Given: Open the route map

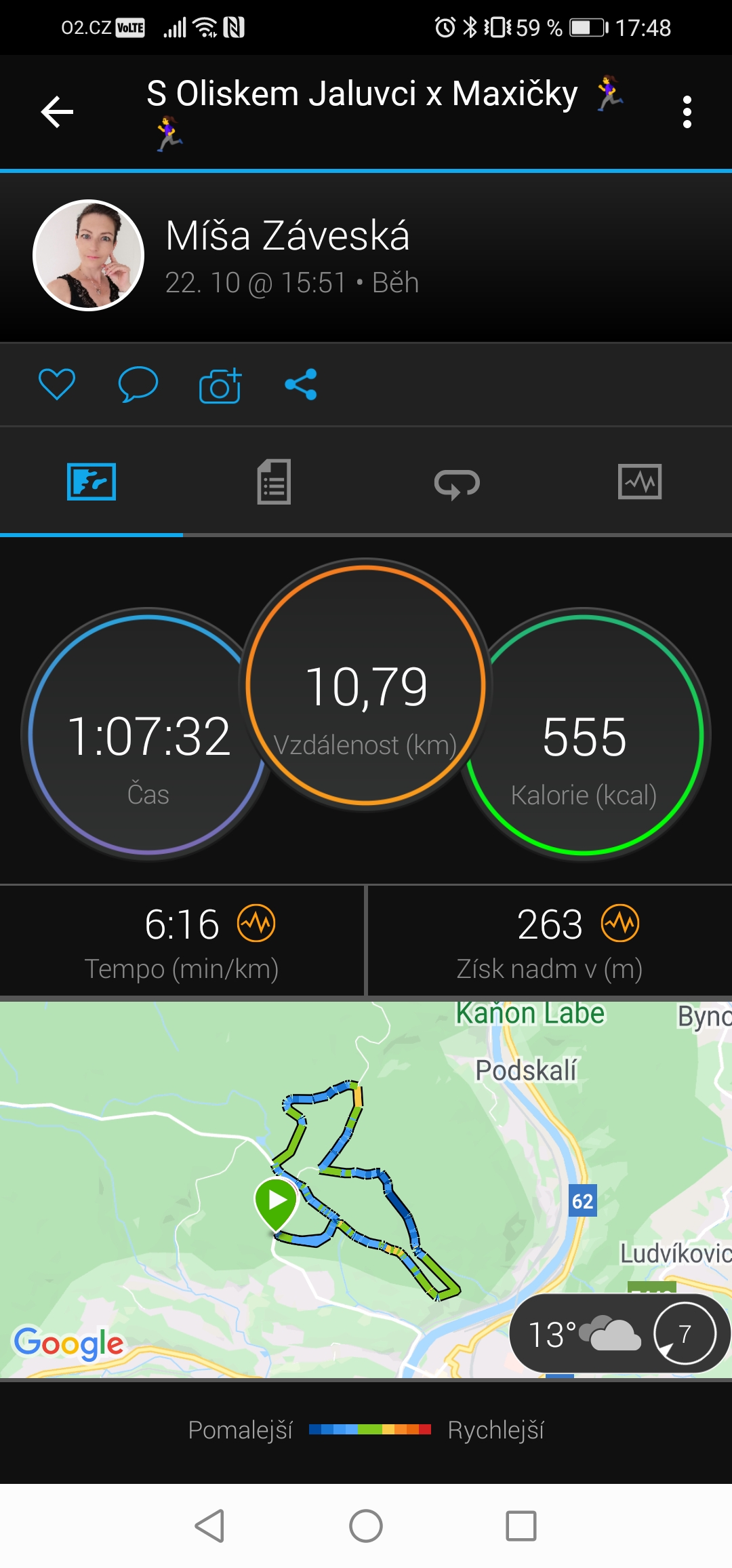Looking at the screenshot, I should point(366,1189).
